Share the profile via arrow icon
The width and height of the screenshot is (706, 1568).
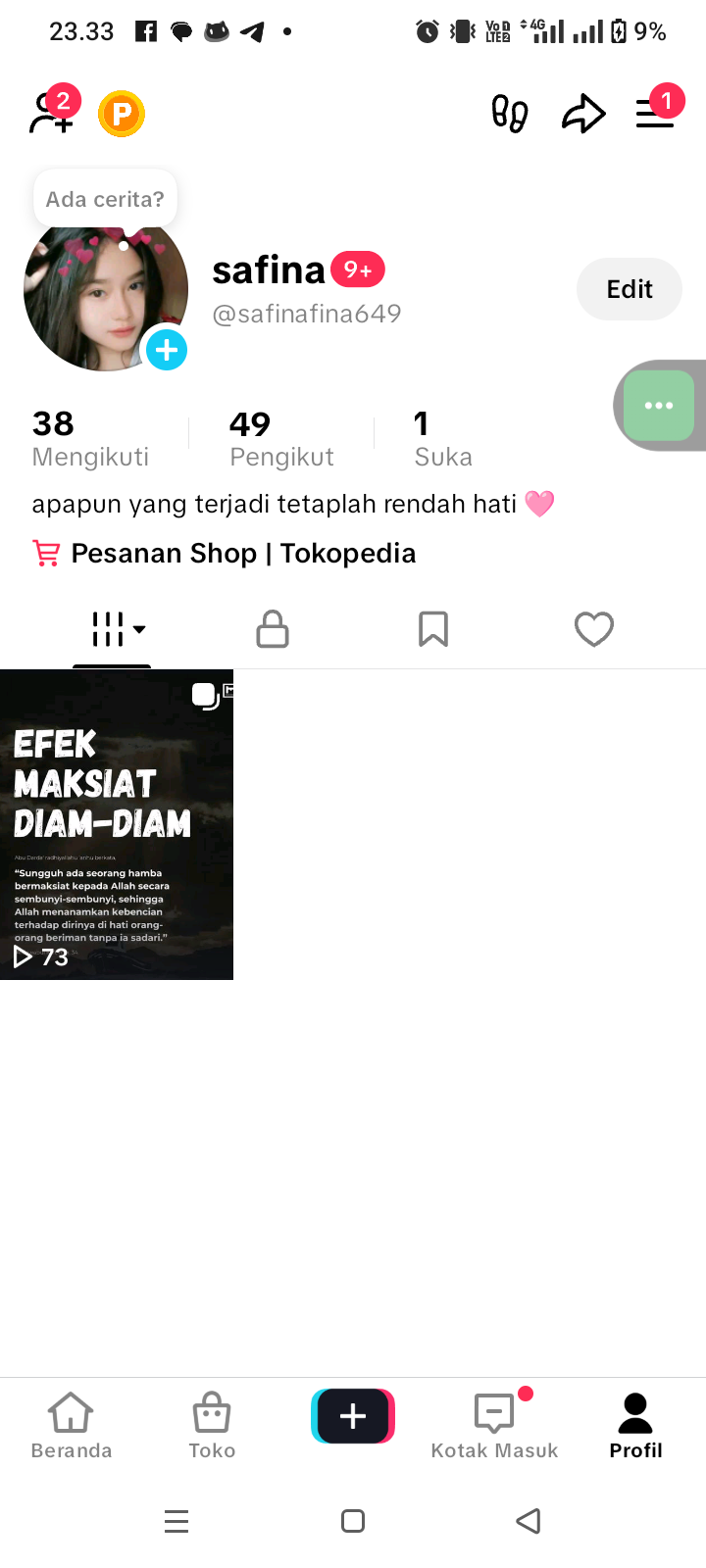(583, 114)
